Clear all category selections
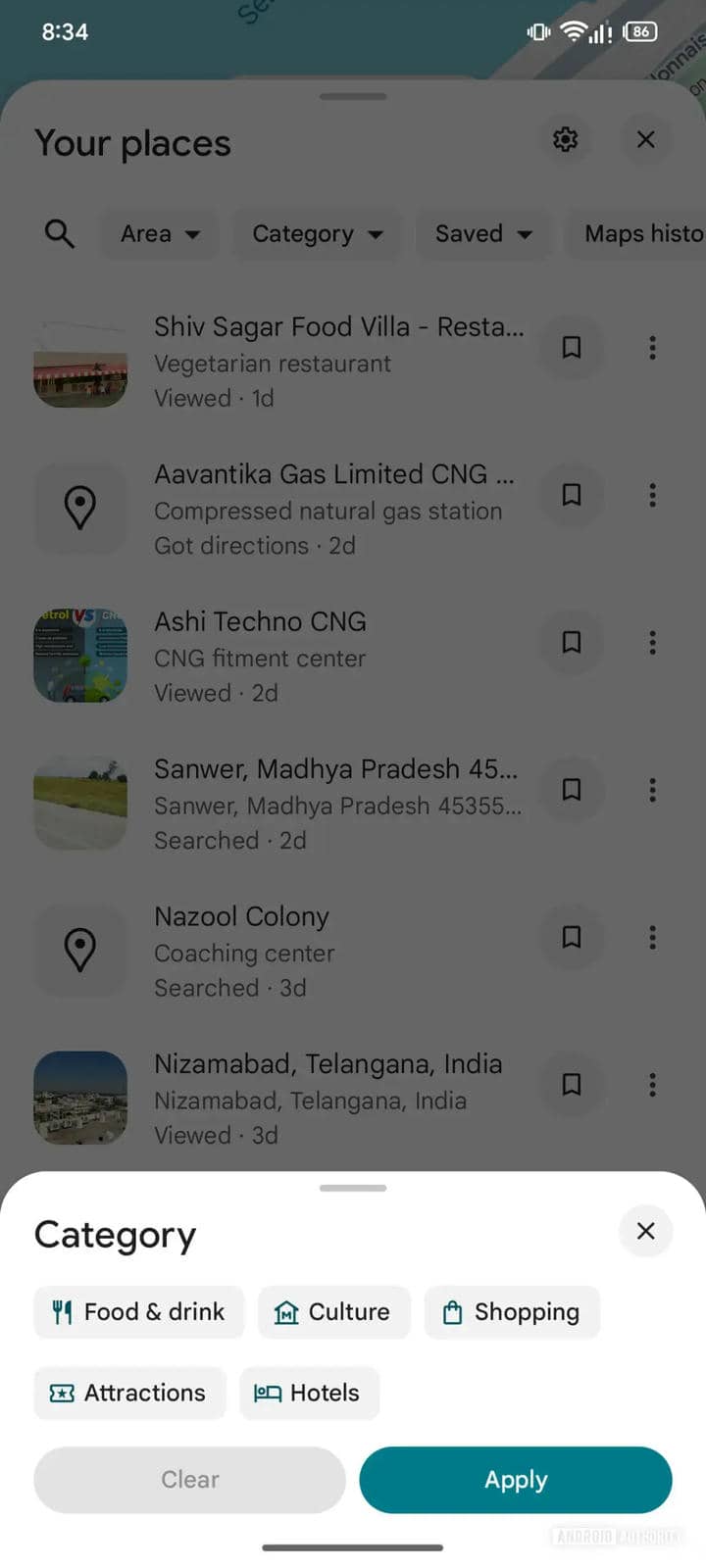This screenshot has width=706, height=1568. [188, 1480]
